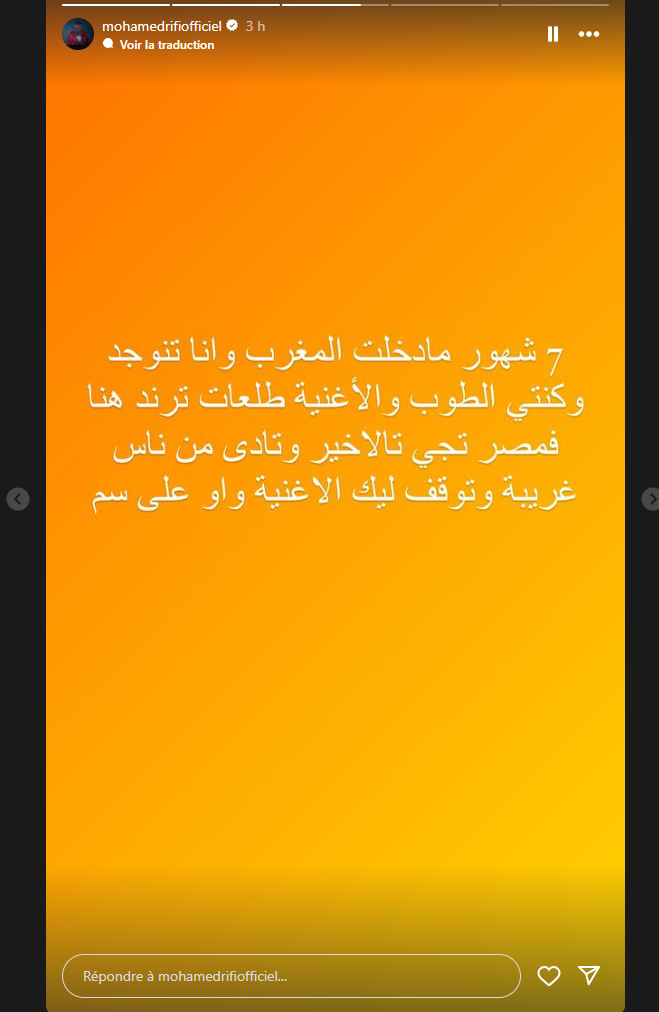Screen dimensions: 659x1012
Task: Pause the story playback
Action: (552, 34)
